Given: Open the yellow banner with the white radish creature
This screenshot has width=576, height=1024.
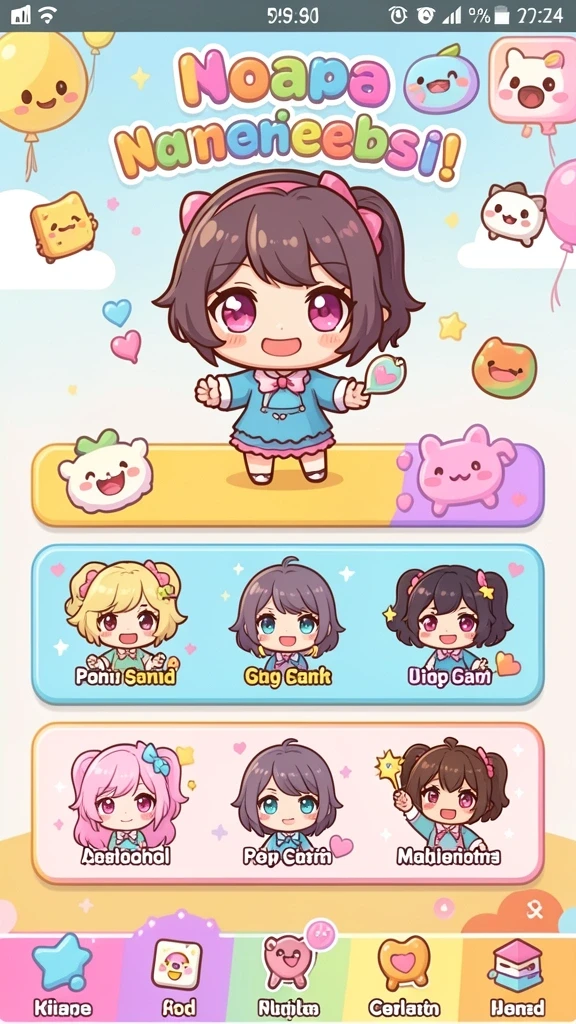Looking at the screenshot, I should pyautogui.click(x=218, y=485).
